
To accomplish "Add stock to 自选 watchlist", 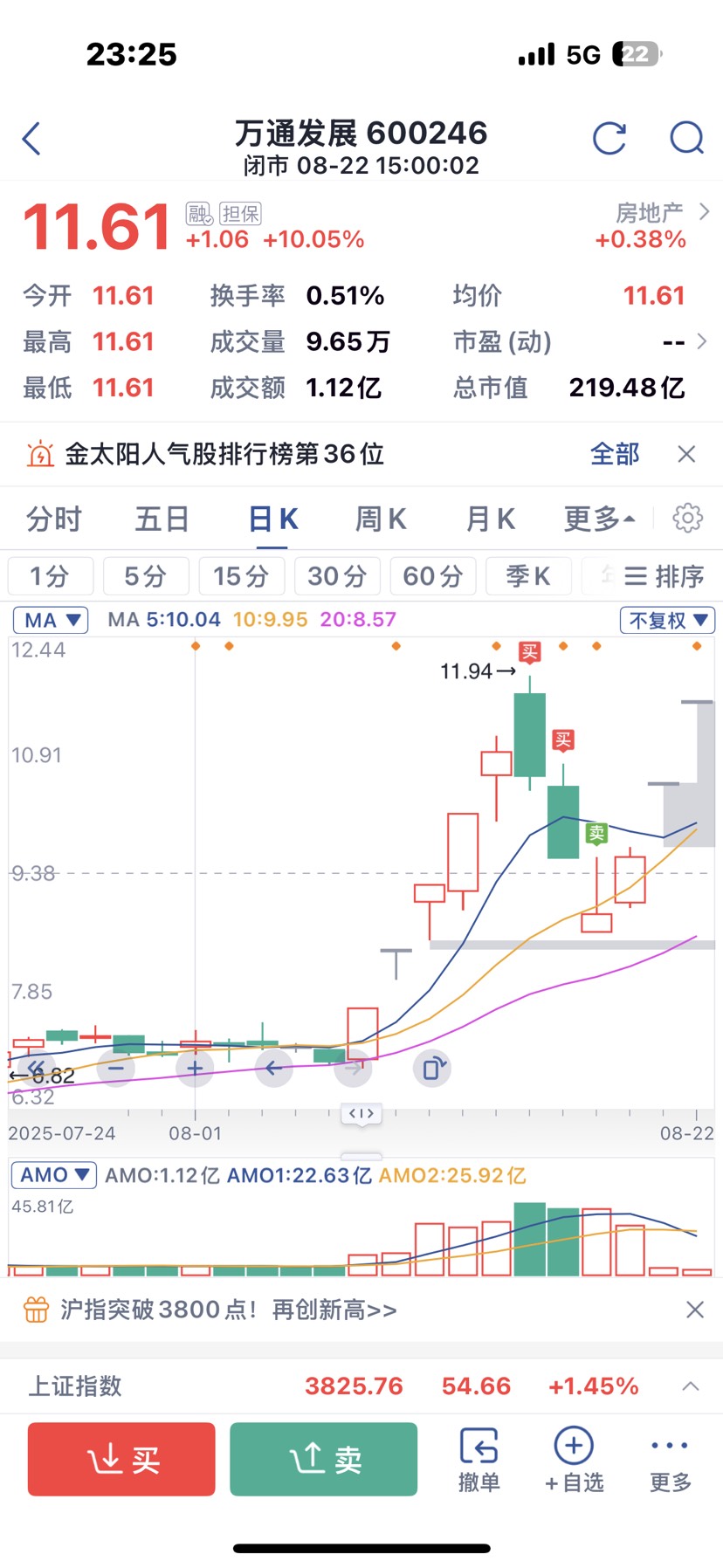I will (x=574, y=1459).
